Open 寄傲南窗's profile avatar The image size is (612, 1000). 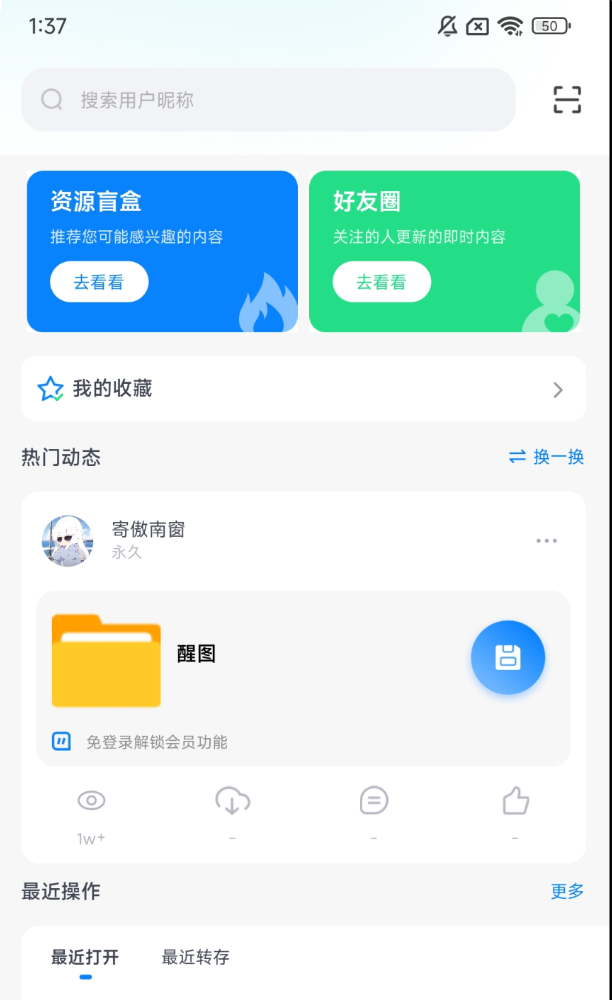pyautogui.click(x=67, y=541)
